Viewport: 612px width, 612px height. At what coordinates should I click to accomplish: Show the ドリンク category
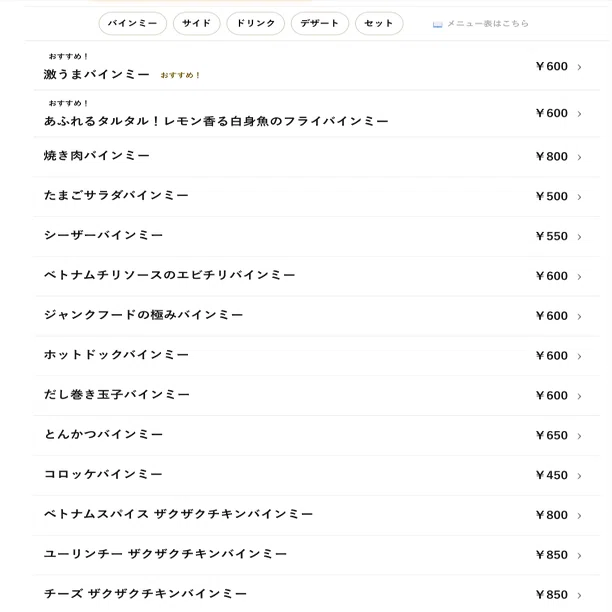click(256, 23)
